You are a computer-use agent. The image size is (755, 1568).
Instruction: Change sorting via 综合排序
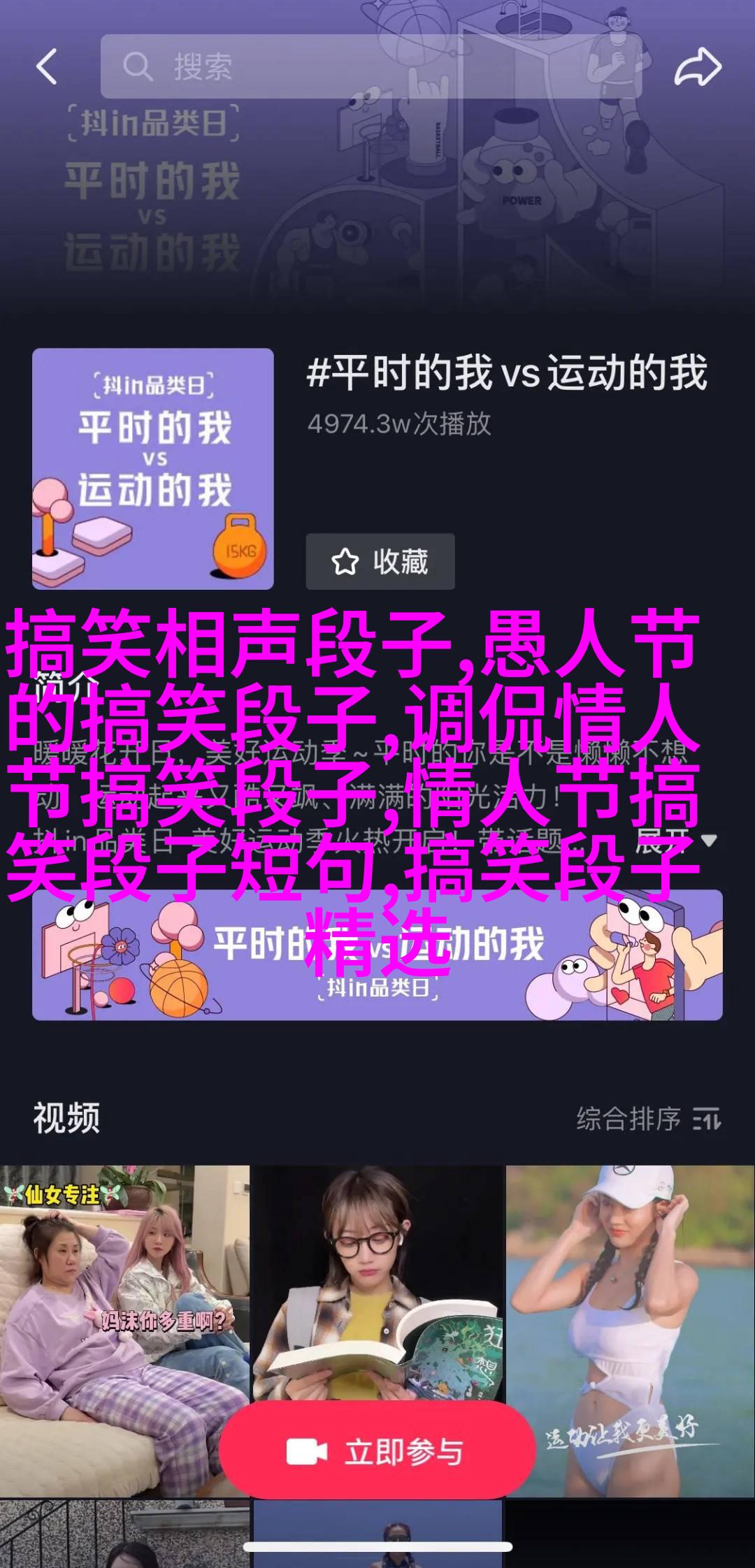pyautogui.click(x=648, y=1119)
